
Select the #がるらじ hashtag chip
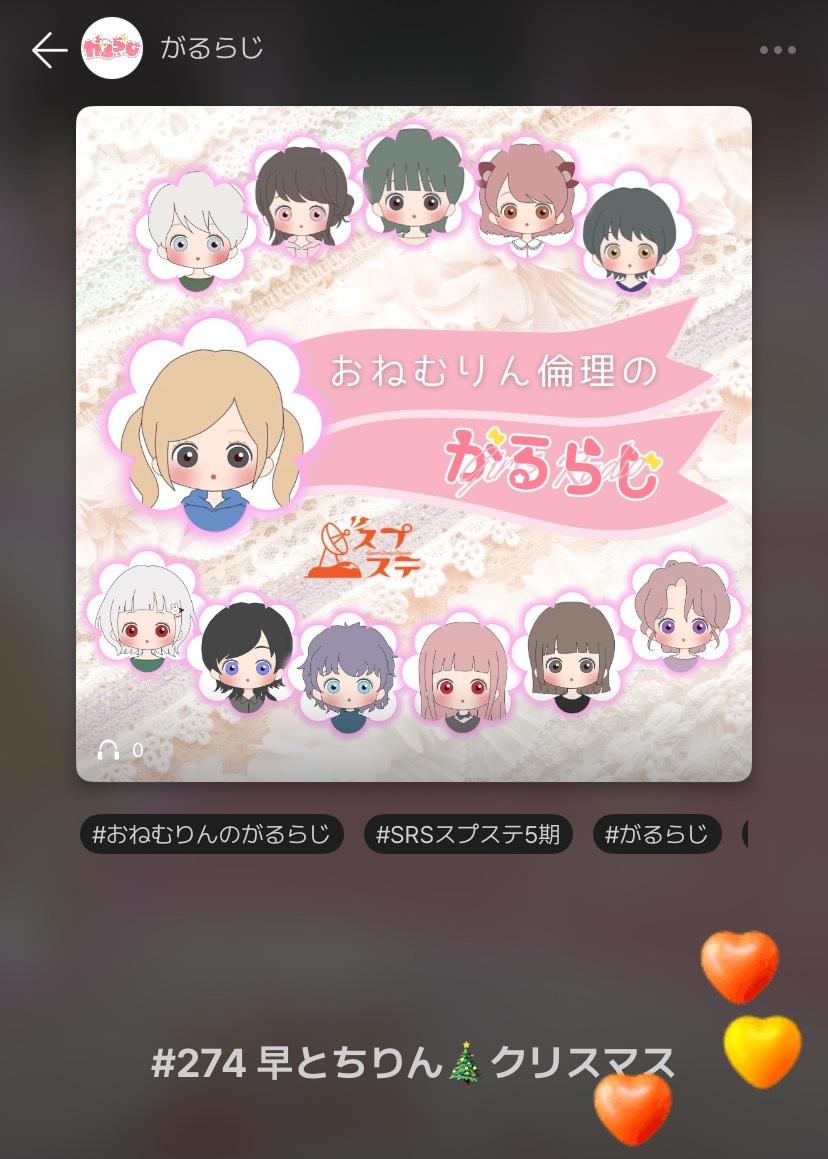656,834
